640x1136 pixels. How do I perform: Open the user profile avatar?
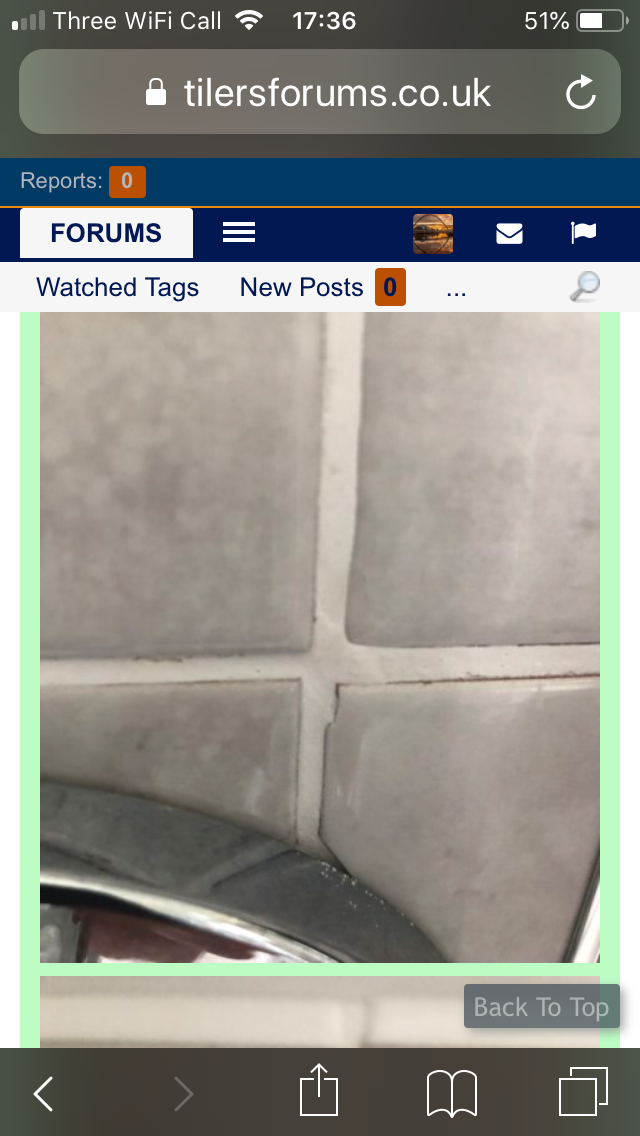[x=433, y=233]
